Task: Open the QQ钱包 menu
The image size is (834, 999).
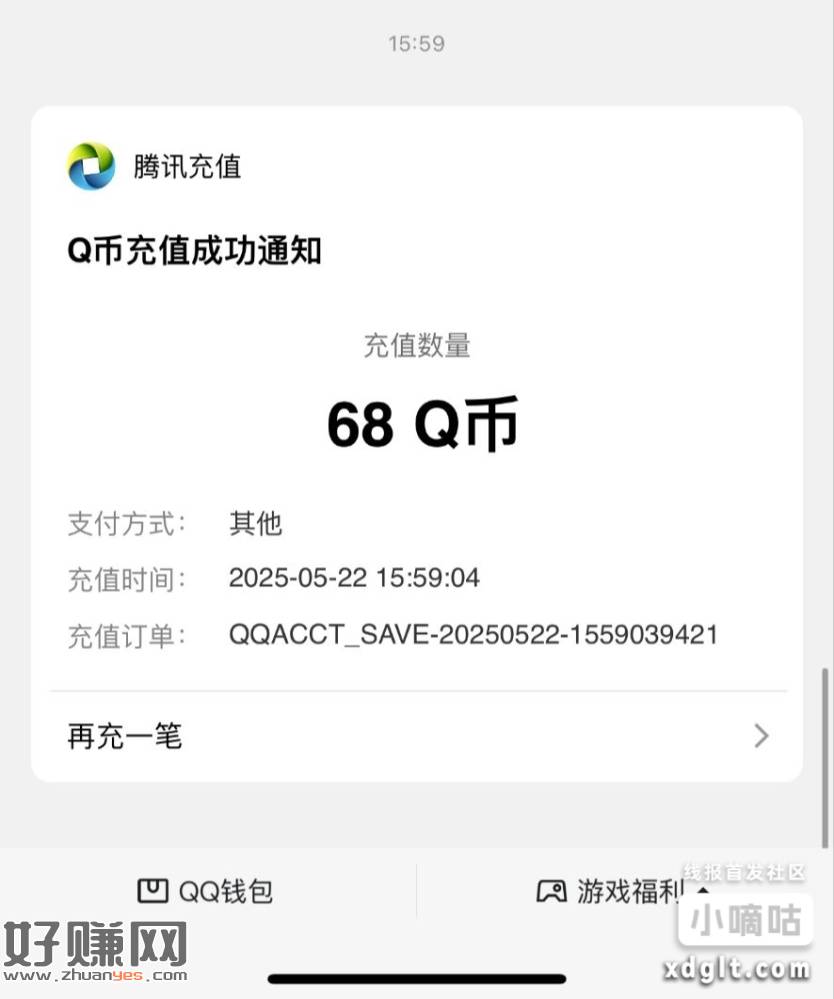Action: pyautogui.click(x=206, y=891)
